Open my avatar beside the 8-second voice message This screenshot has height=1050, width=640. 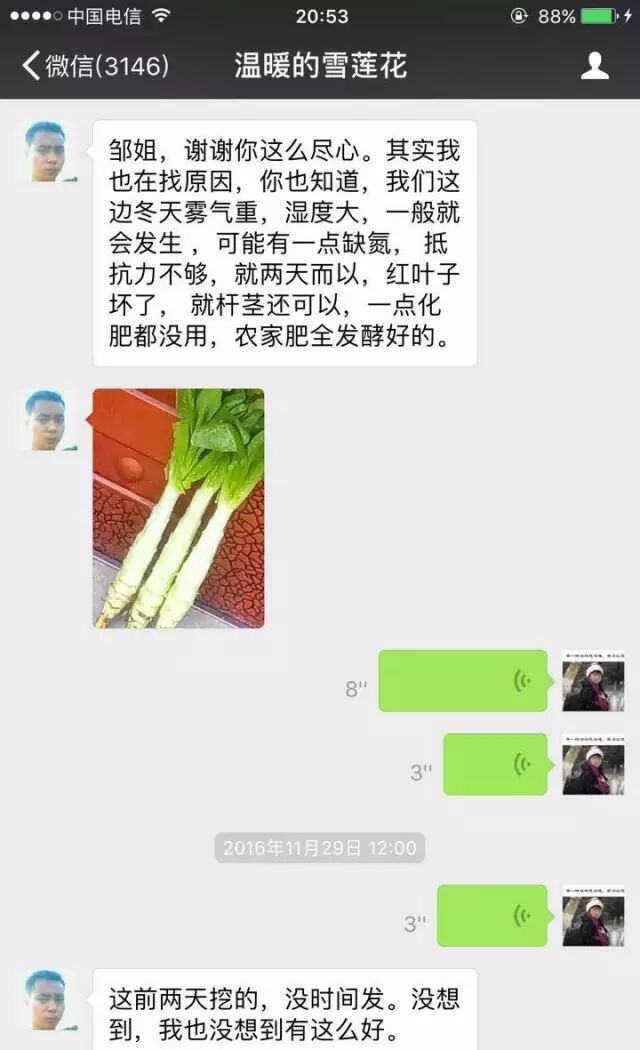click(593, 682)
